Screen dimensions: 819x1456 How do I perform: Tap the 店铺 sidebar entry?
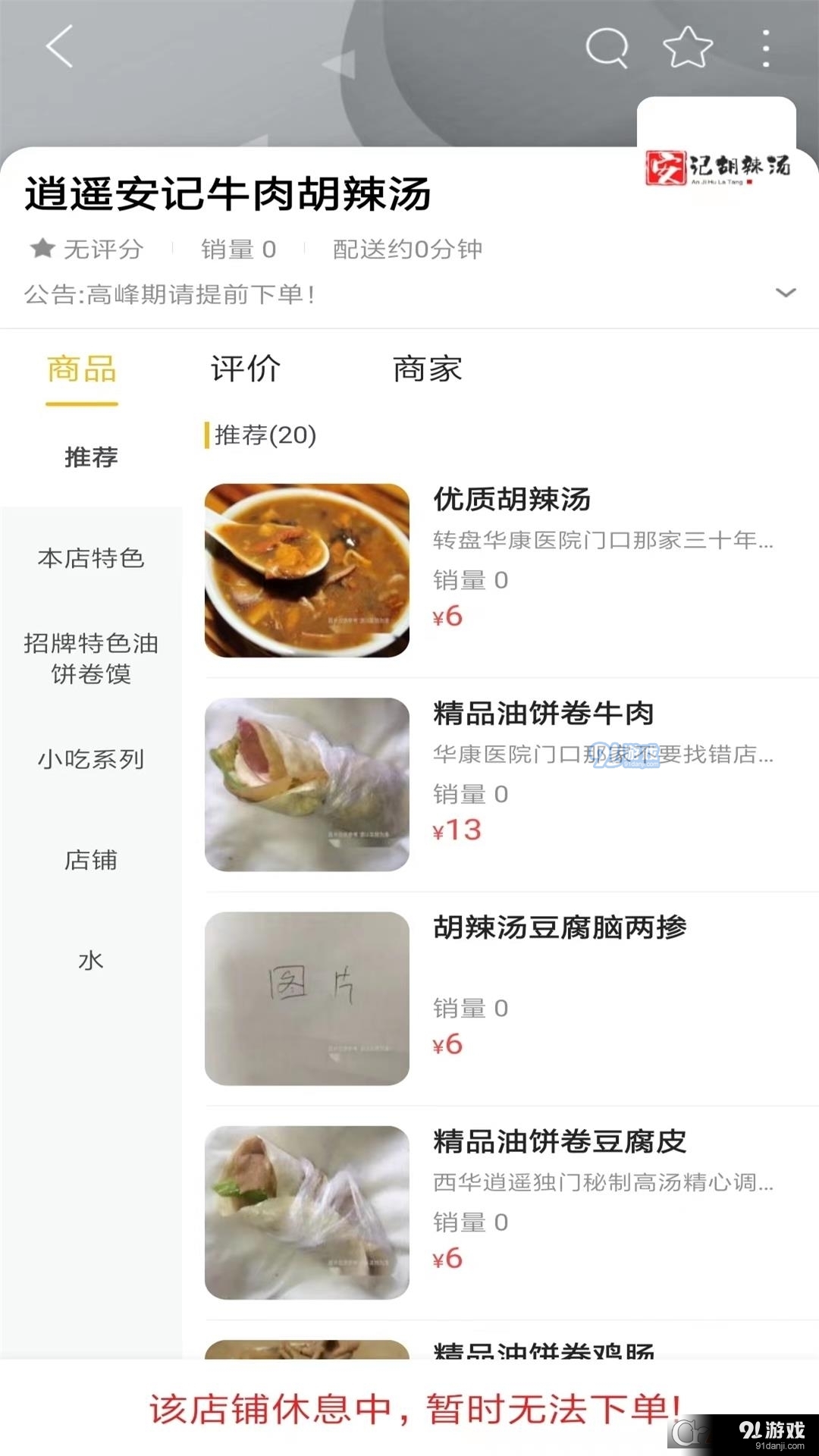(x=92, y=859)
